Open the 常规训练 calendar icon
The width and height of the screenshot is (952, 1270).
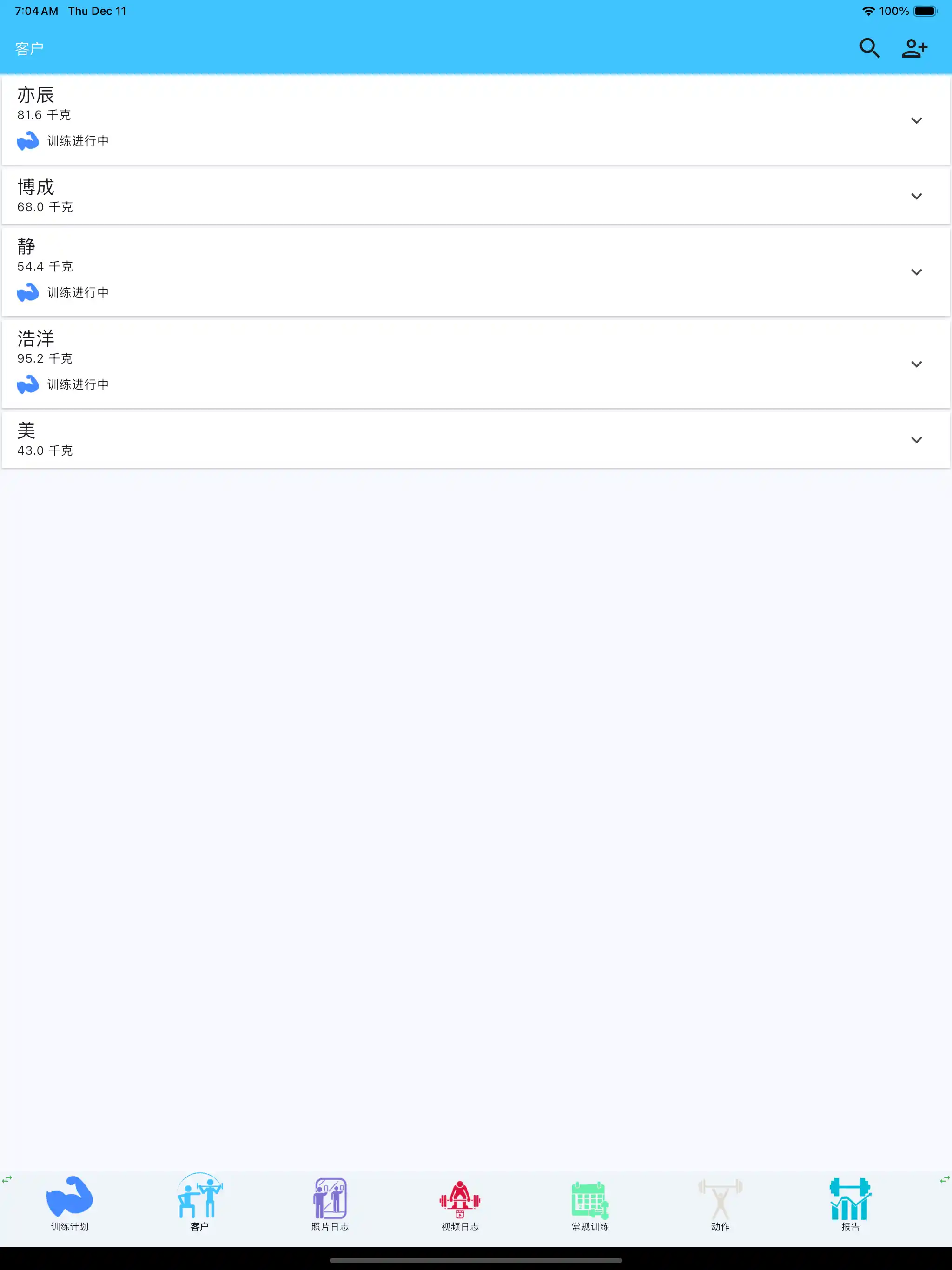(590, 1200)
